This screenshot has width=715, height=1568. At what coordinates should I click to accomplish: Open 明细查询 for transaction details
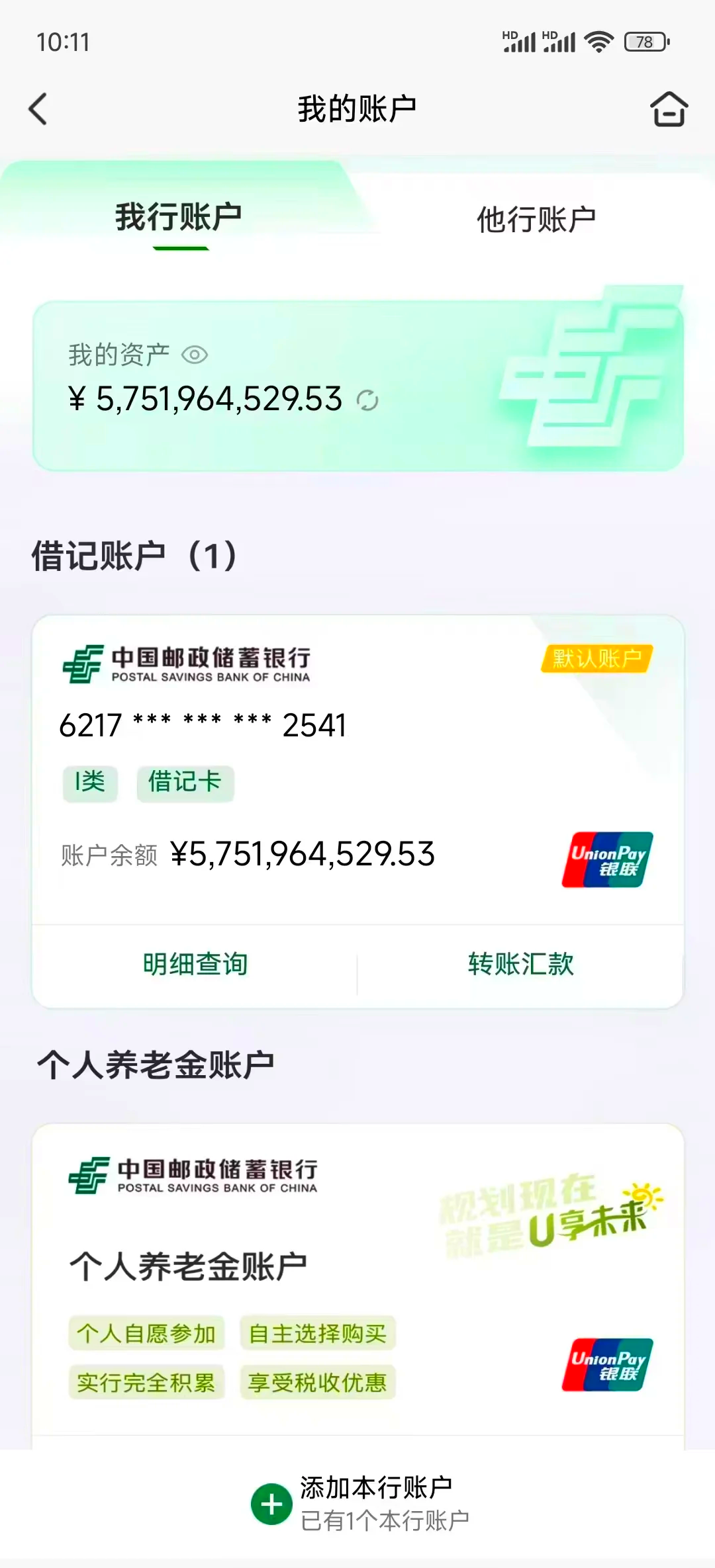195,965
